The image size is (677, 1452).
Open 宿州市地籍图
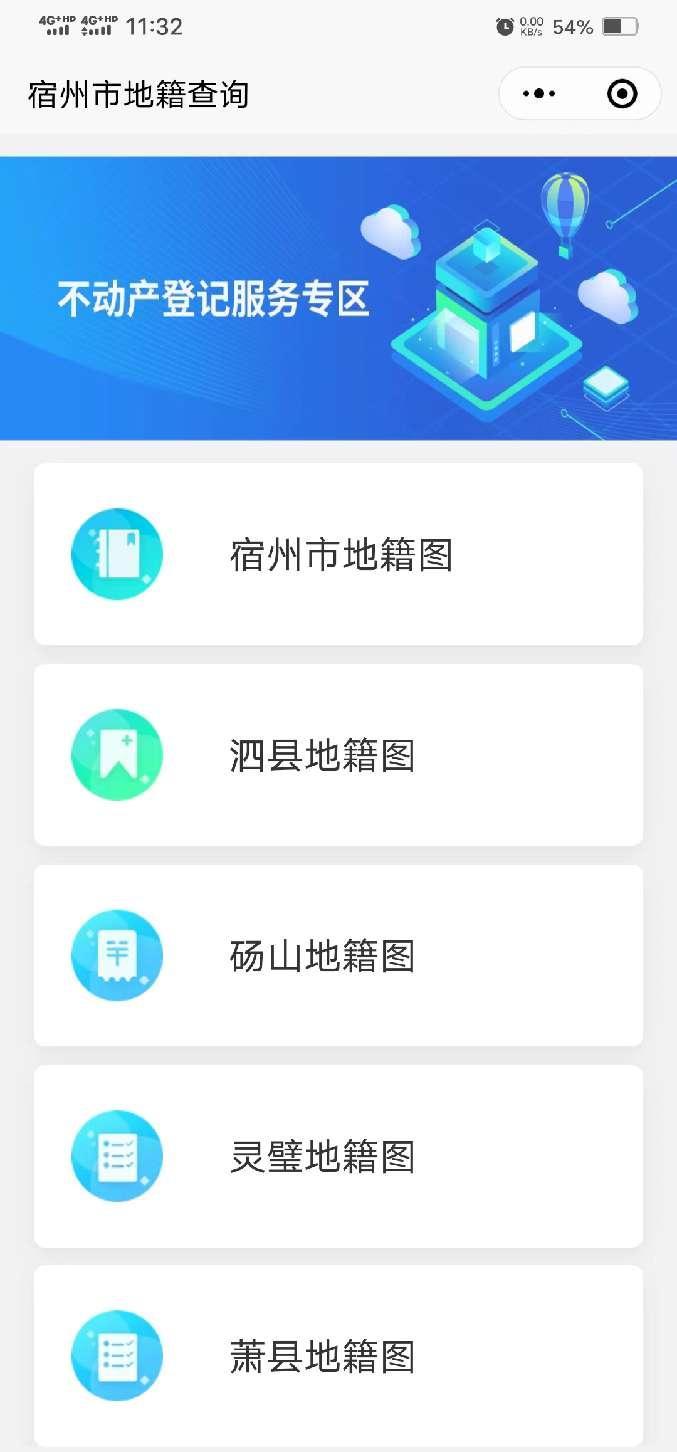pos(338,554)
